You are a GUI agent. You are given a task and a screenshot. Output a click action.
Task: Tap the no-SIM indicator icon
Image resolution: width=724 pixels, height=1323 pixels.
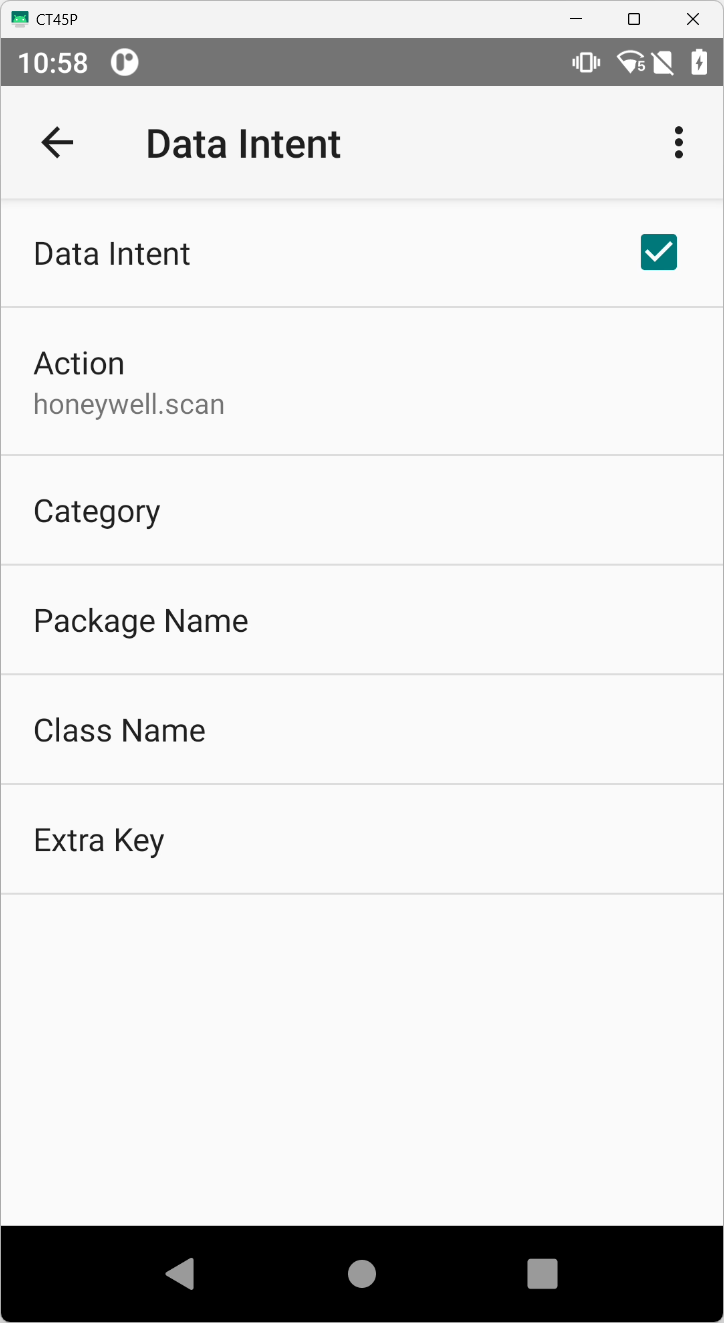(662, 62)
